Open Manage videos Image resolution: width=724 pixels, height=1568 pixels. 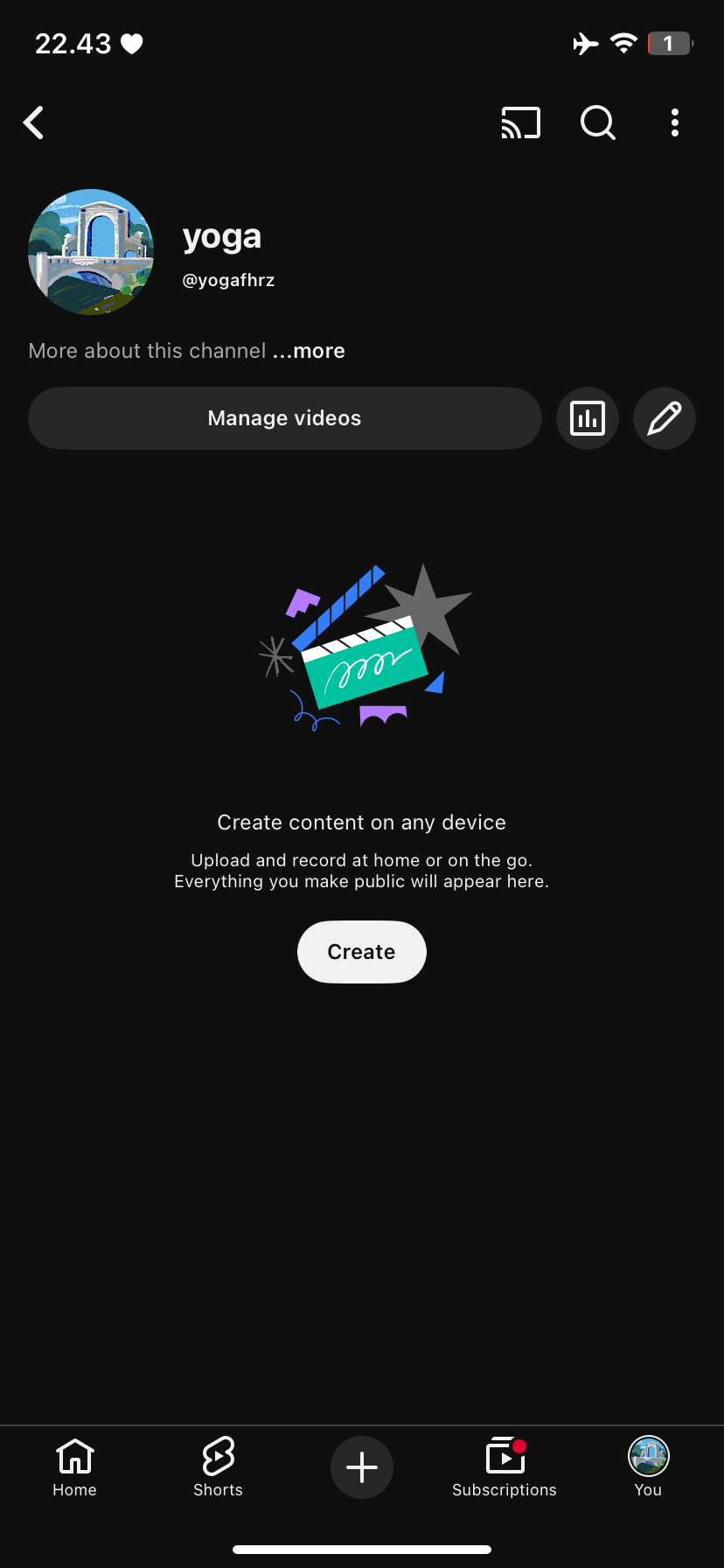coord(285,418)
